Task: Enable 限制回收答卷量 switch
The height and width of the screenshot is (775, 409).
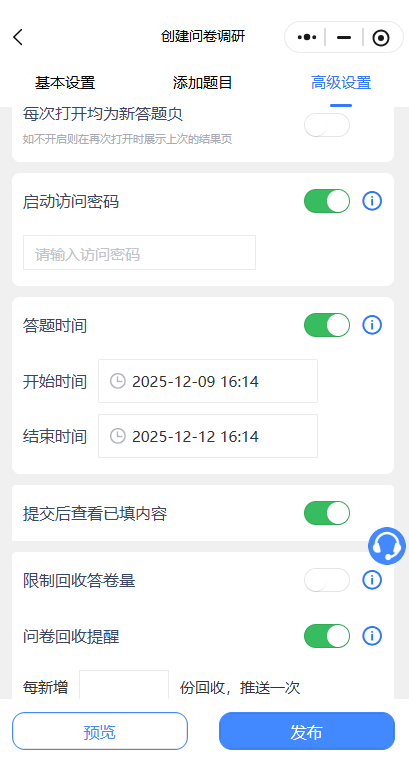Action: pos(327,580)
